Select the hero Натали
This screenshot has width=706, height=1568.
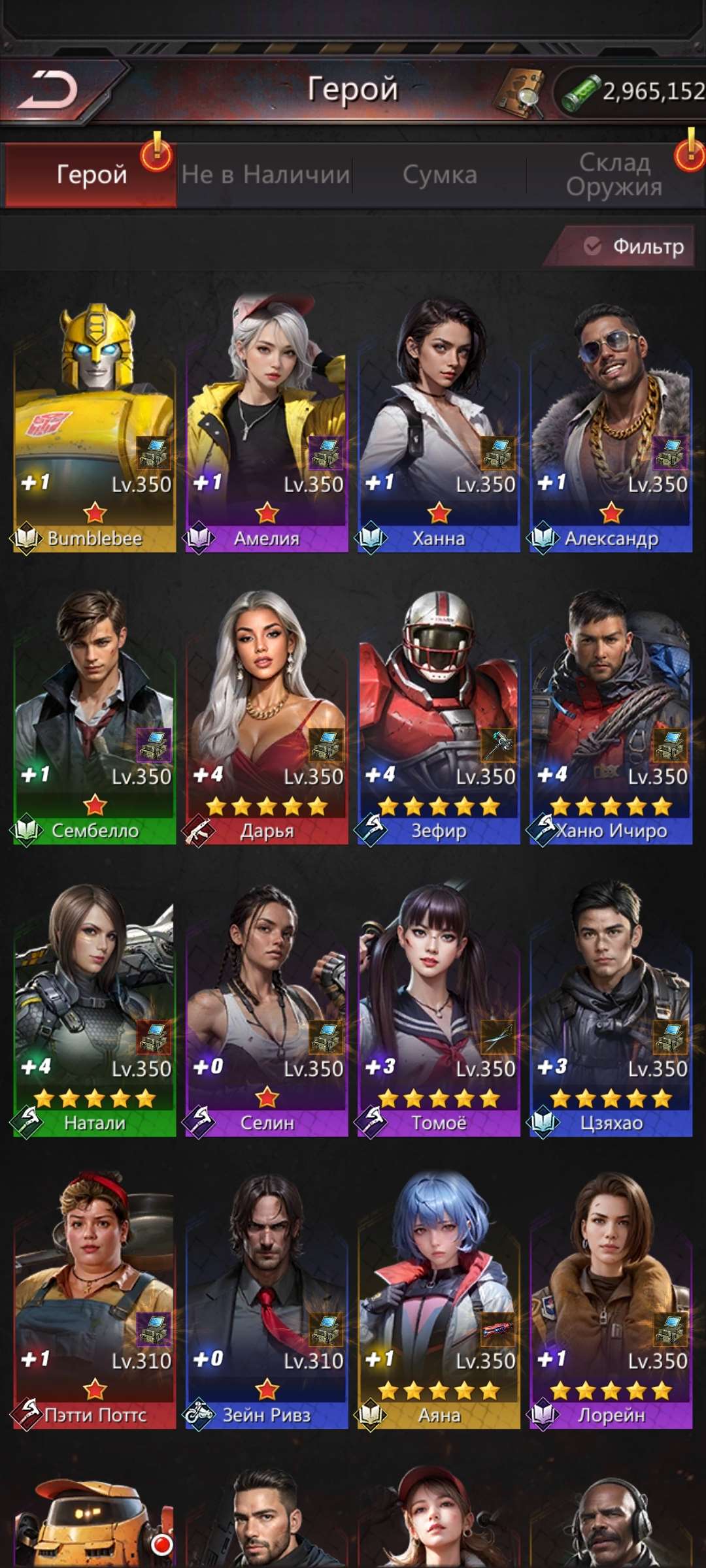(95, 1009)
